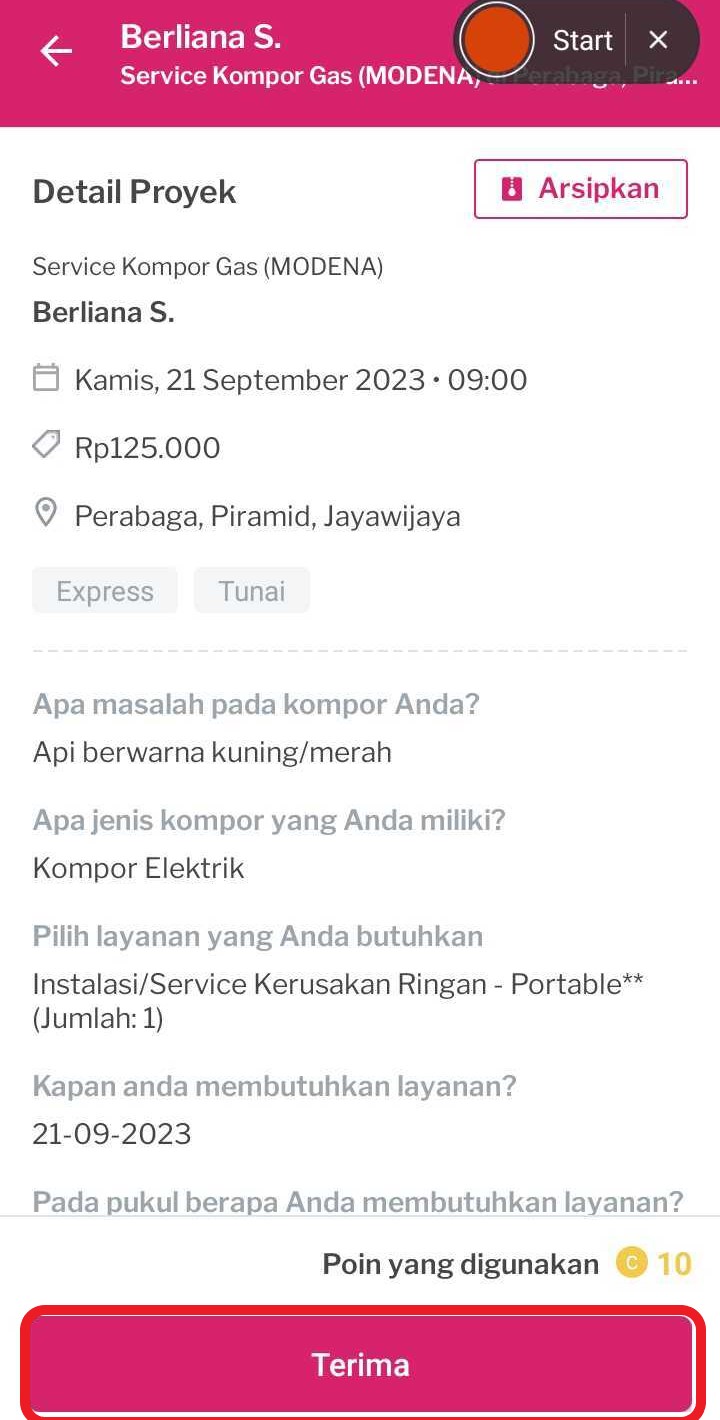Select the Tunai payment chip
The width and height of the screenshot is (720, 1420).
[x=251, y=590]
